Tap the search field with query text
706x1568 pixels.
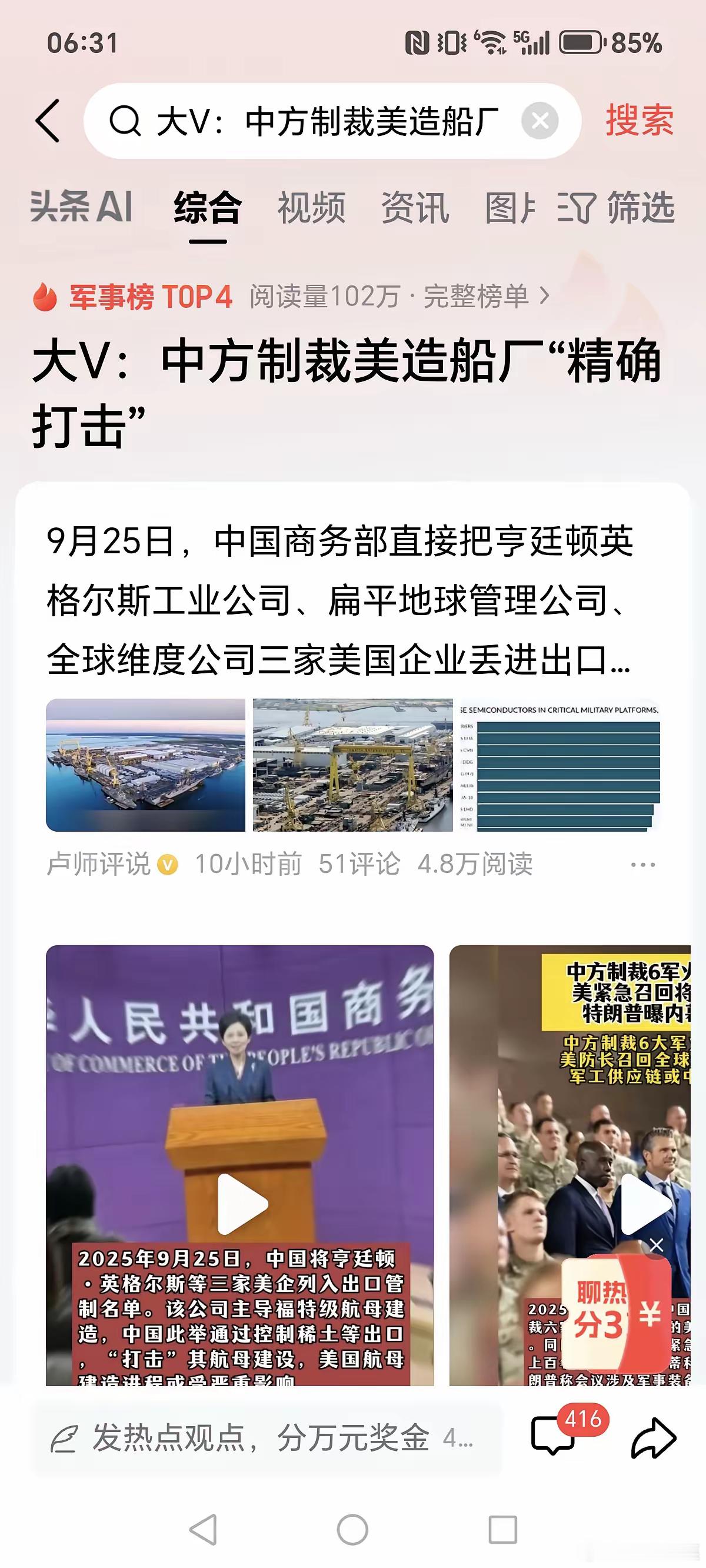coord(317,121)
